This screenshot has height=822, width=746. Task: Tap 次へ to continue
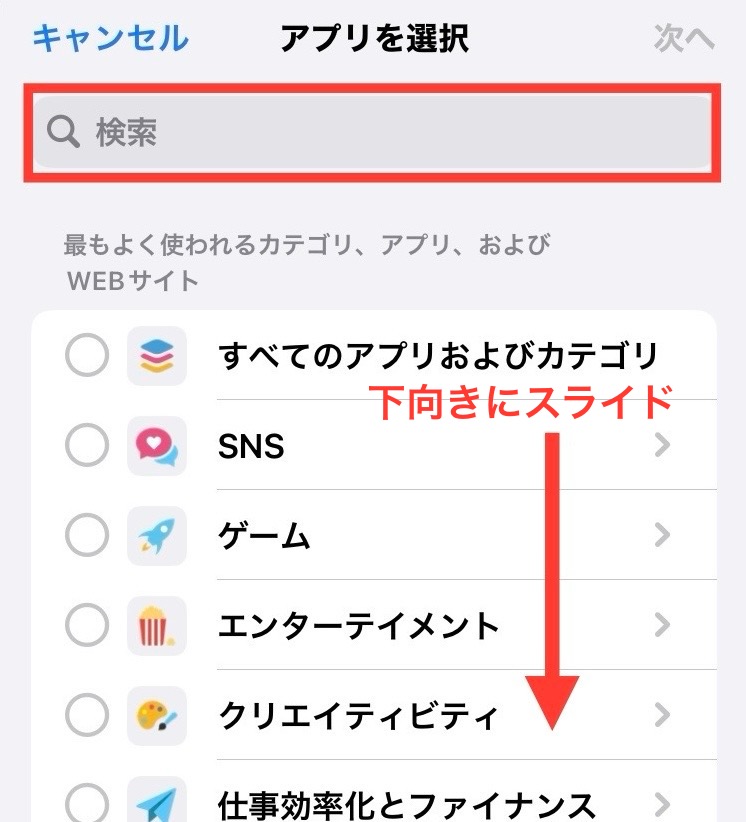point(684,38)
